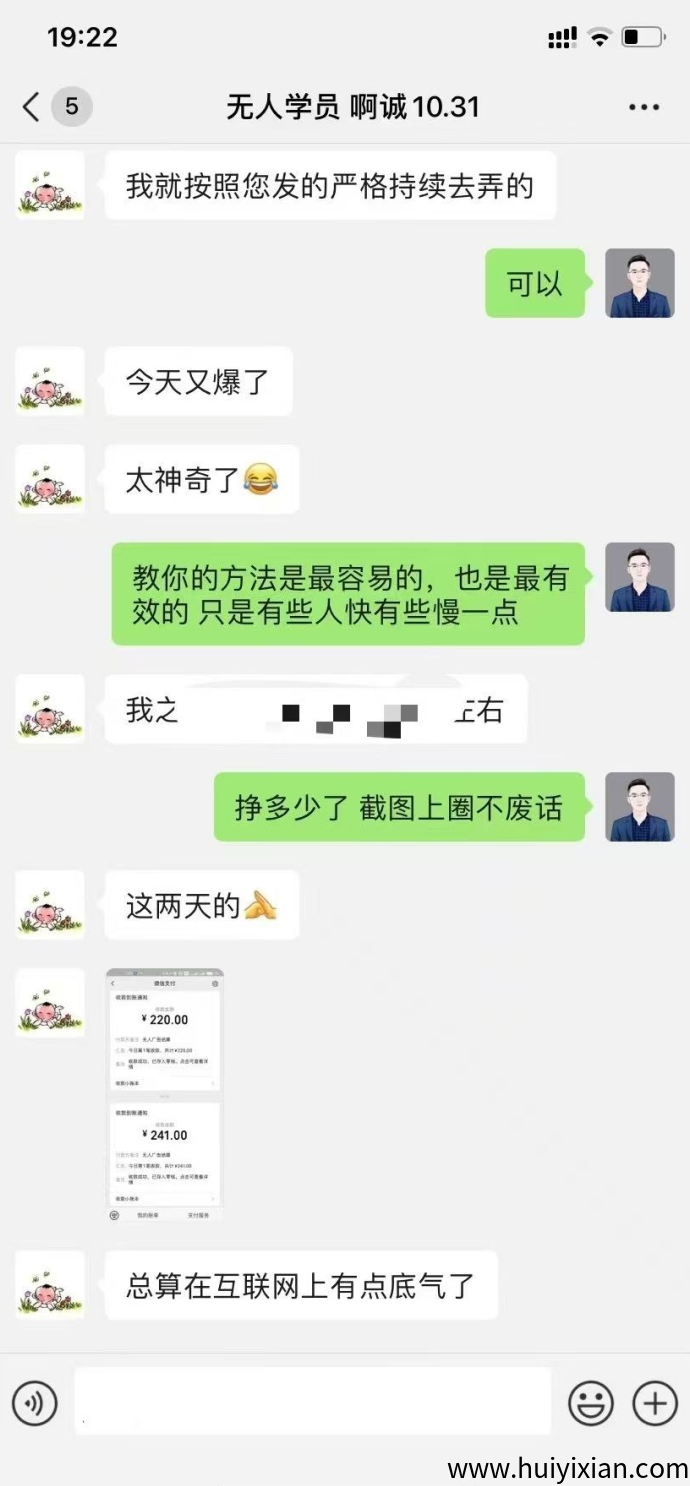Viewport: 690px width, 1486px height.
Task: Switch to voice message input
Action: [x=35, y=1404]
